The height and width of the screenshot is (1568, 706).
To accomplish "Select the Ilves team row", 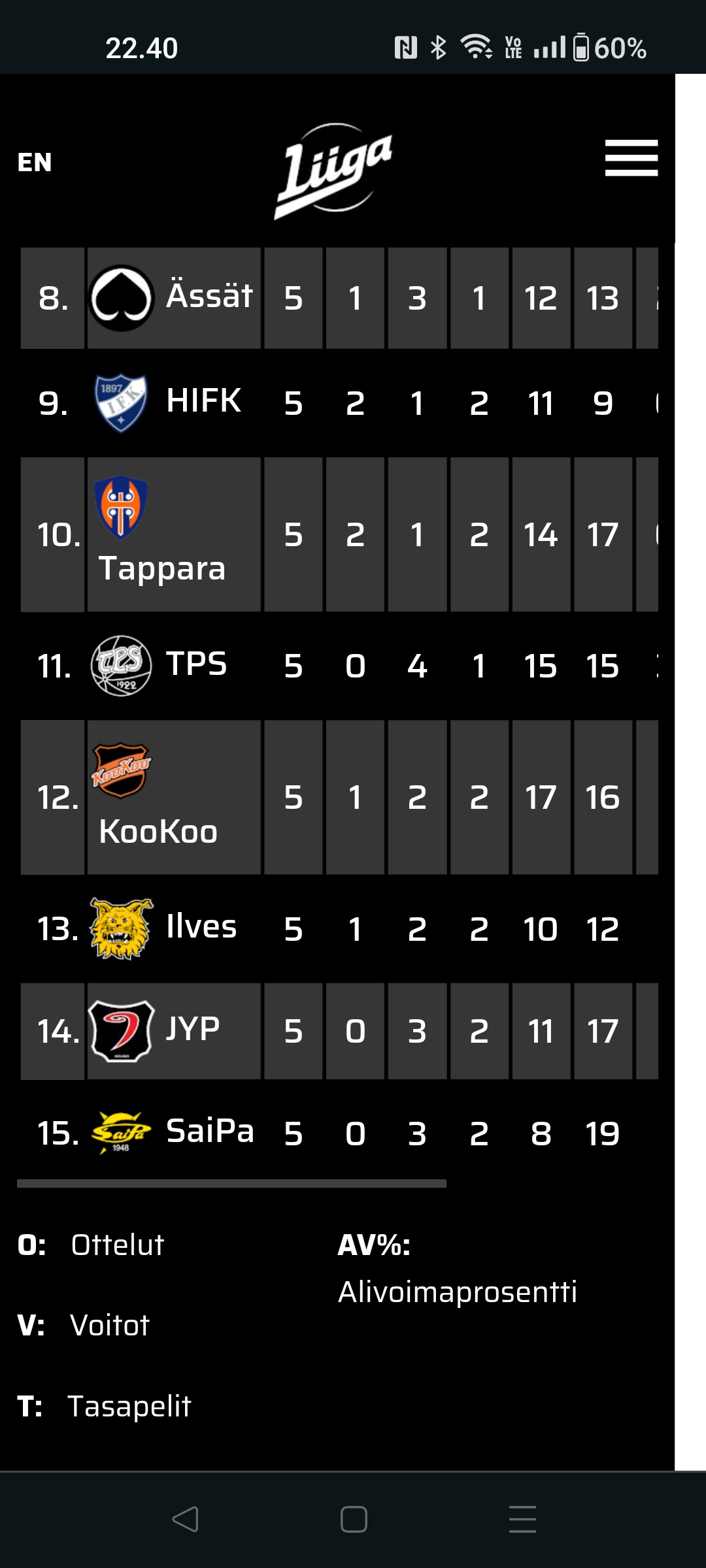I will coord(339,928).
